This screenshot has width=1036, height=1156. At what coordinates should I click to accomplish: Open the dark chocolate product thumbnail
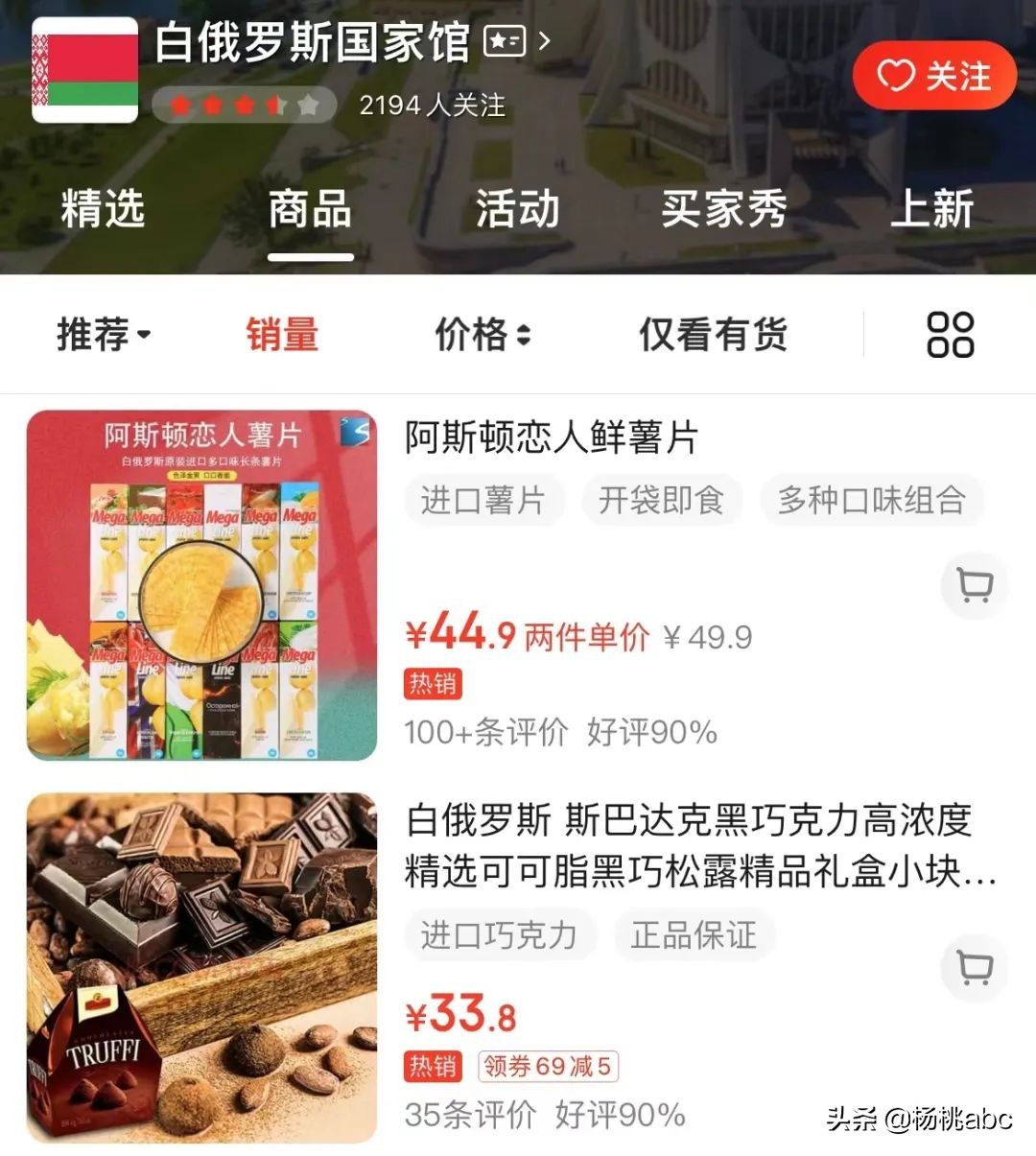tap(200, 969)
